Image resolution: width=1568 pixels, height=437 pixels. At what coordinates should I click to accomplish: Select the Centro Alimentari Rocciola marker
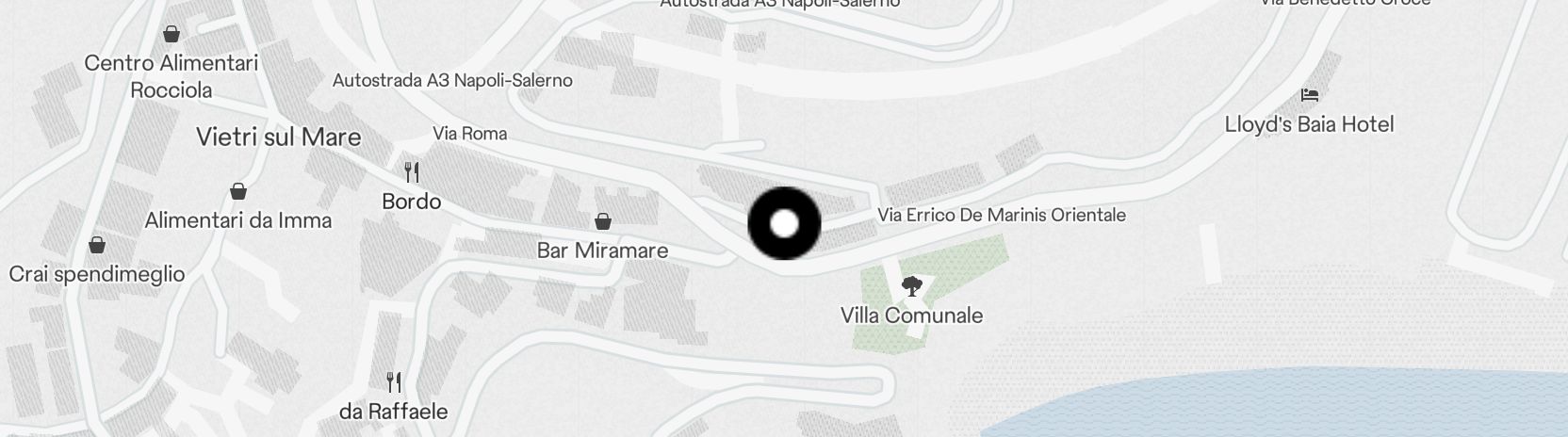coord(171,35)
